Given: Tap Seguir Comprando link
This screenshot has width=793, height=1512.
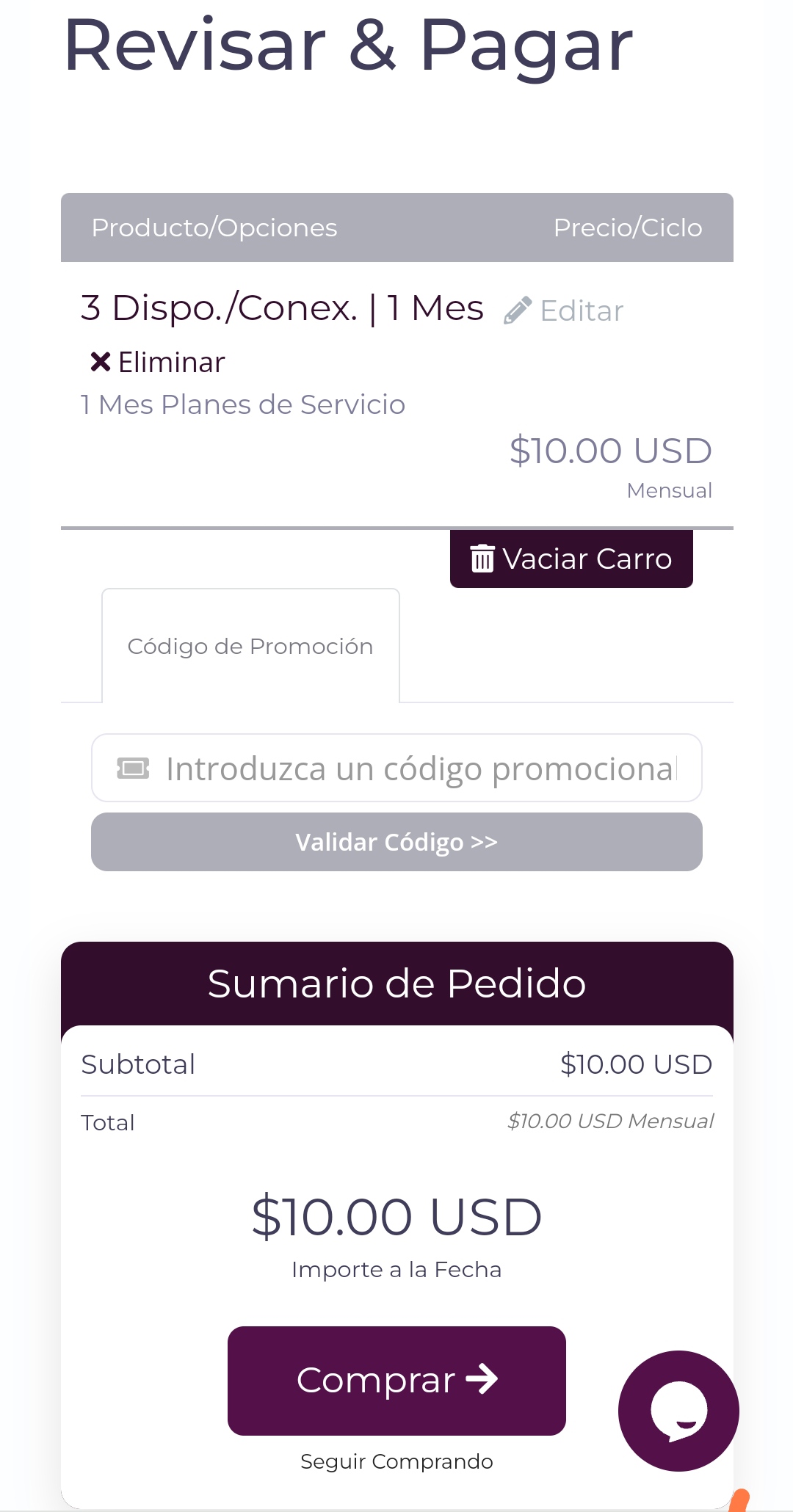Looking at the screenshot, I should (396, 1461).
